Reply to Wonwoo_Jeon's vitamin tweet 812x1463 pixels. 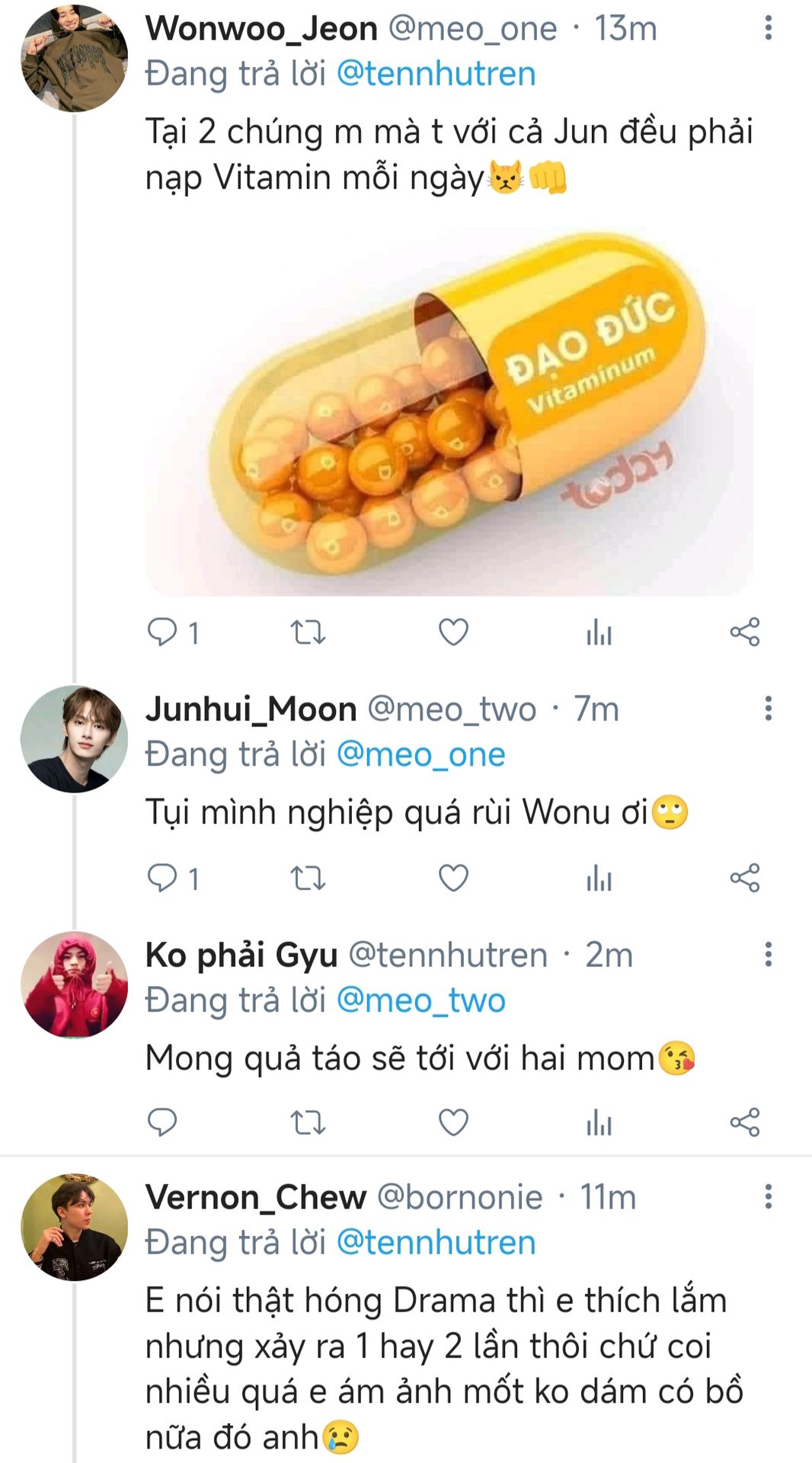[x=162, y=632]
